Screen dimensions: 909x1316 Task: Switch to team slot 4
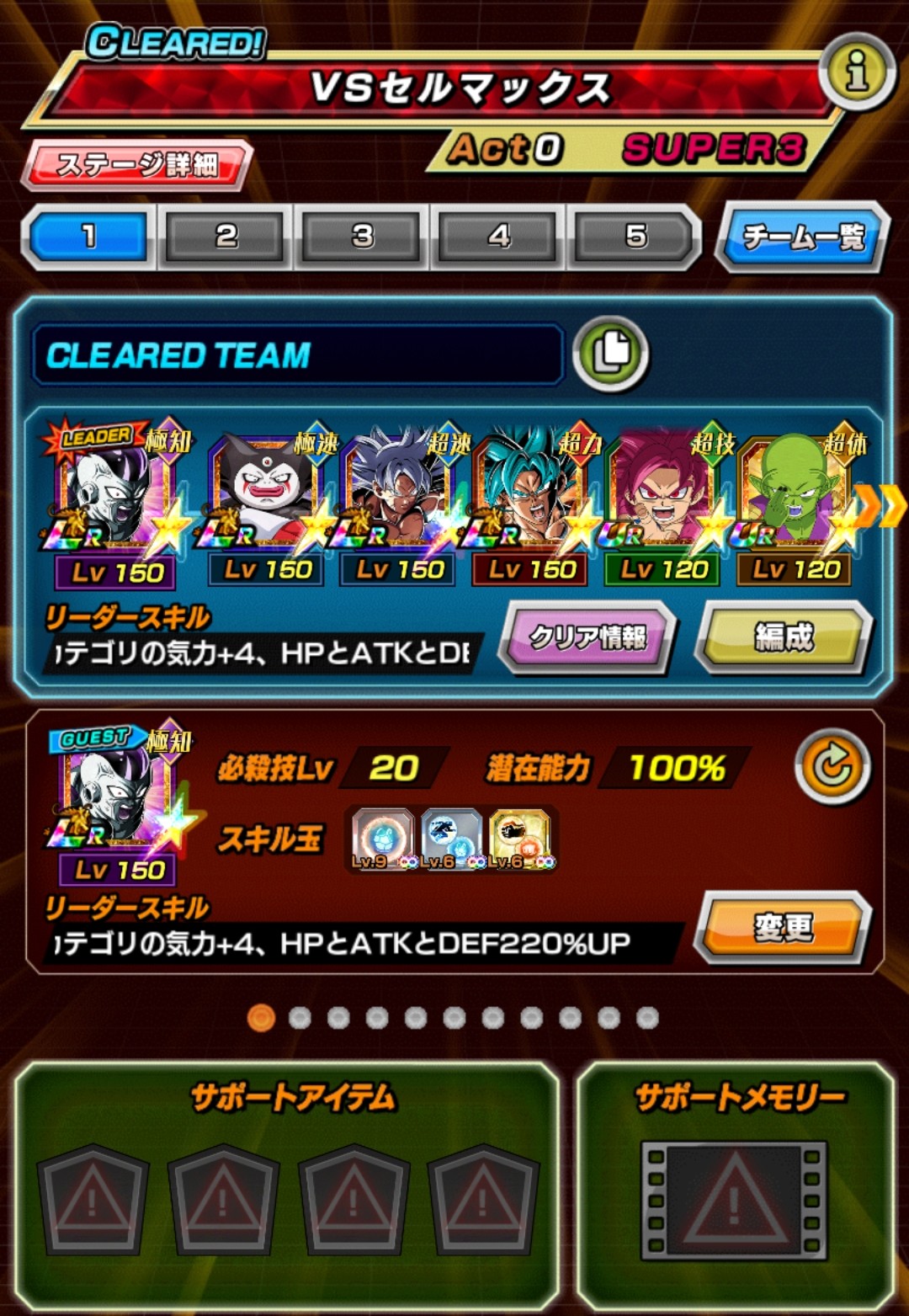[498, 237]
